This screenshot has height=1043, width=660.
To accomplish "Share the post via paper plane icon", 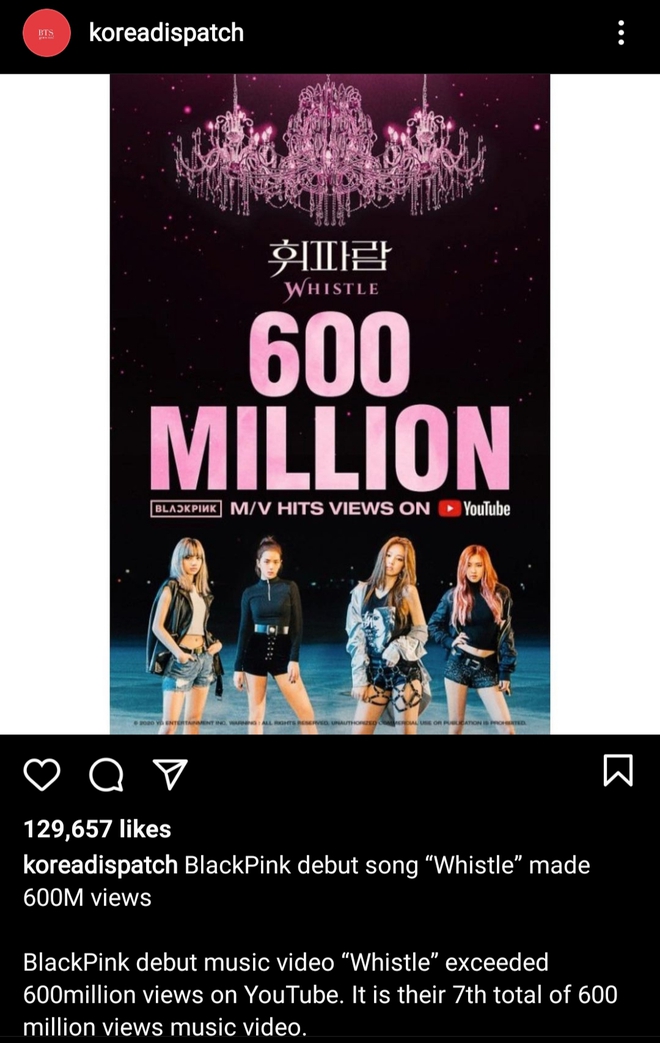I will (x=169, y=773).
